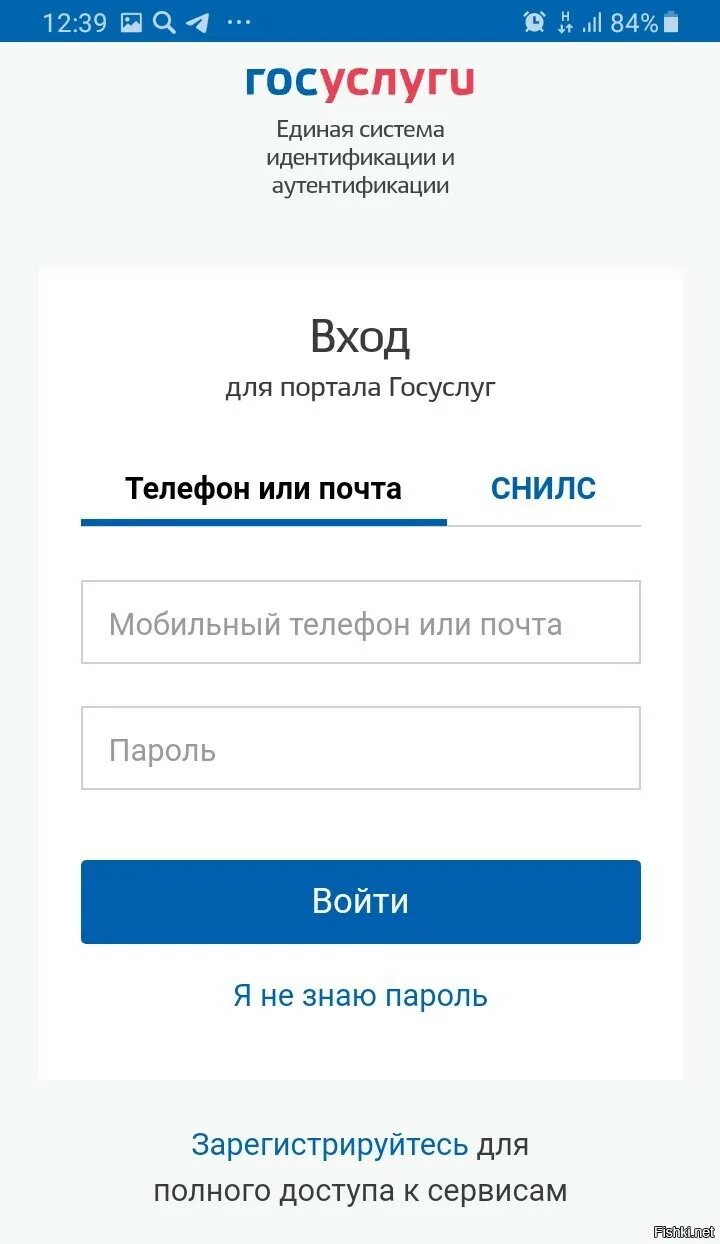Open the Я не знаю пароль link
Screen dimensions: 720x1244
pos(360,995)
